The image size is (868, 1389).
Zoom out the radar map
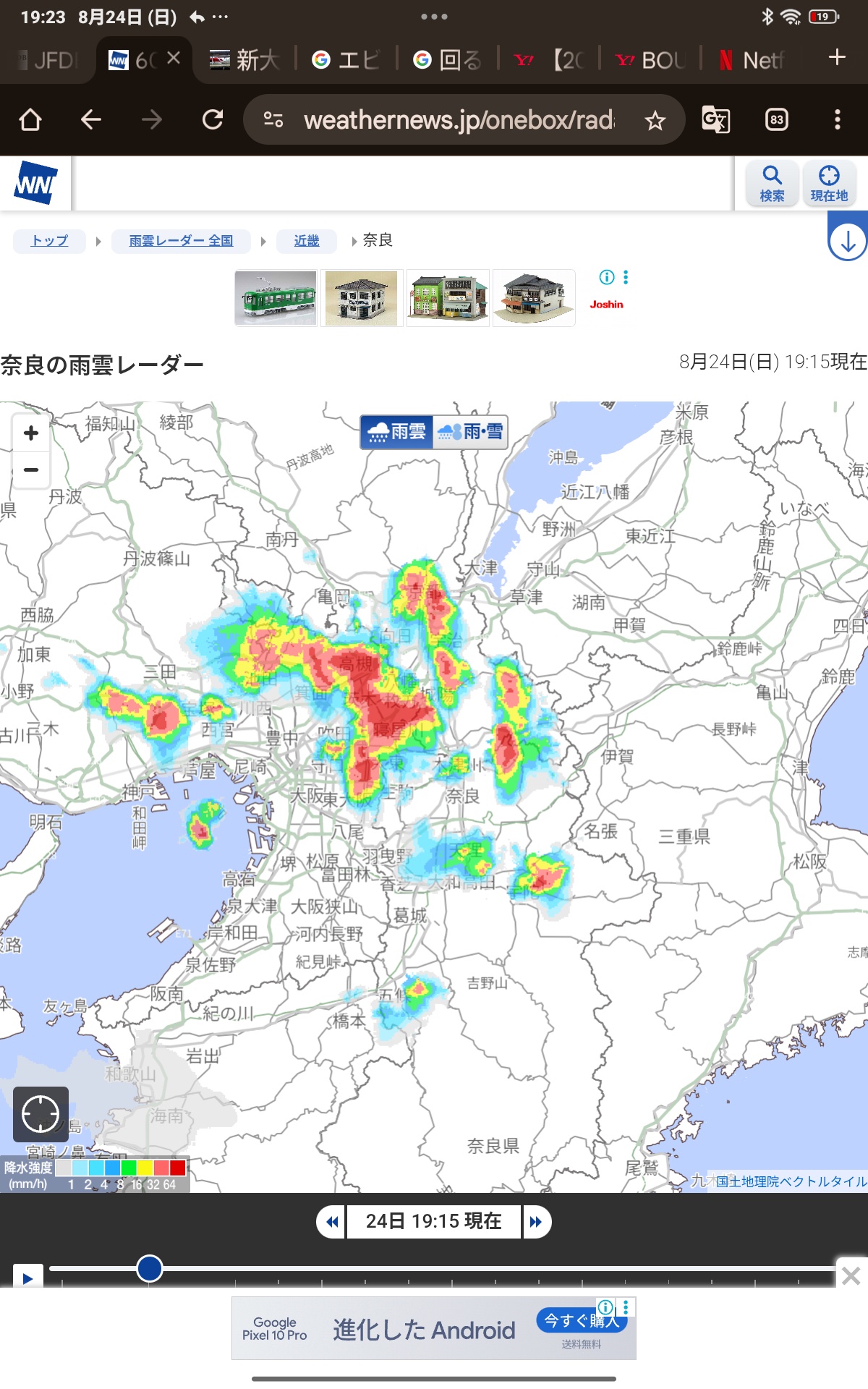[31, 470]
